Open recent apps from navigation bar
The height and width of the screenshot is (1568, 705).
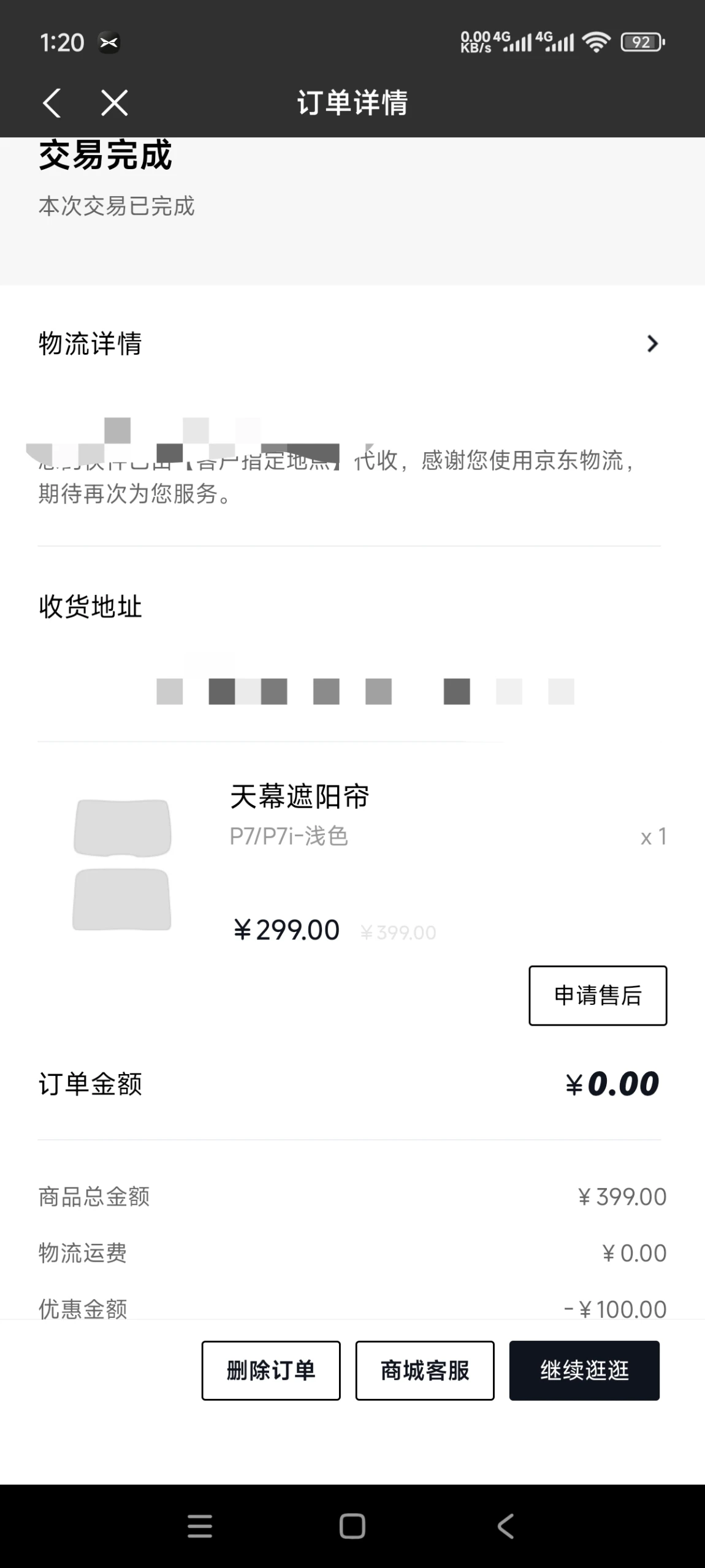click(x=200, y=1526)
